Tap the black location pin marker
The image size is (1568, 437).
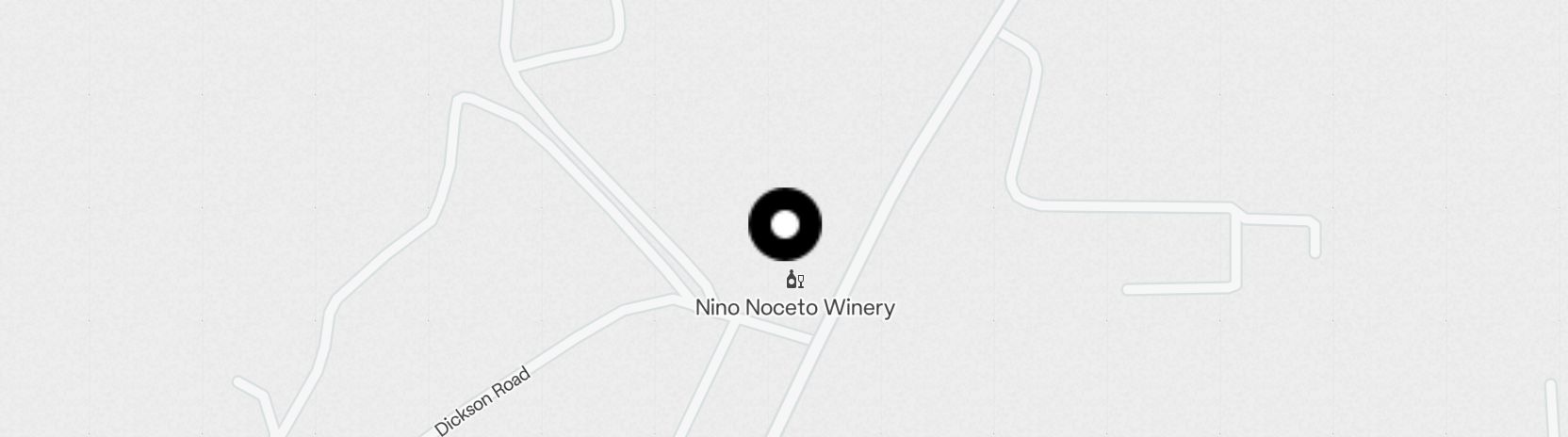pos(785,224)
